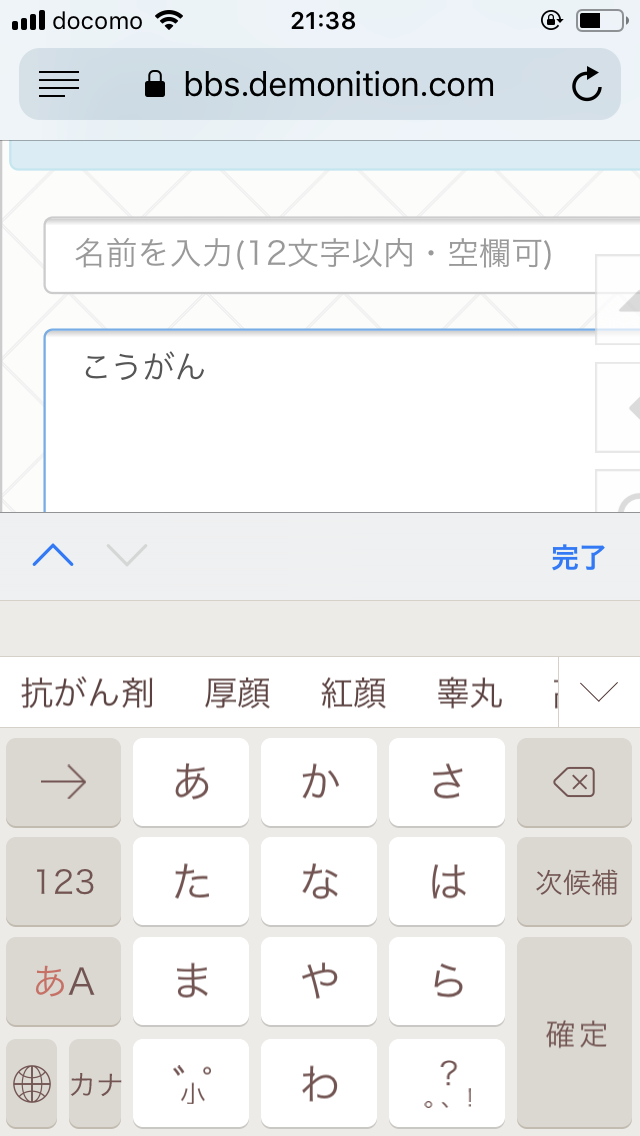Convert to katakana with カナ key

click(x=95, y=1084)
